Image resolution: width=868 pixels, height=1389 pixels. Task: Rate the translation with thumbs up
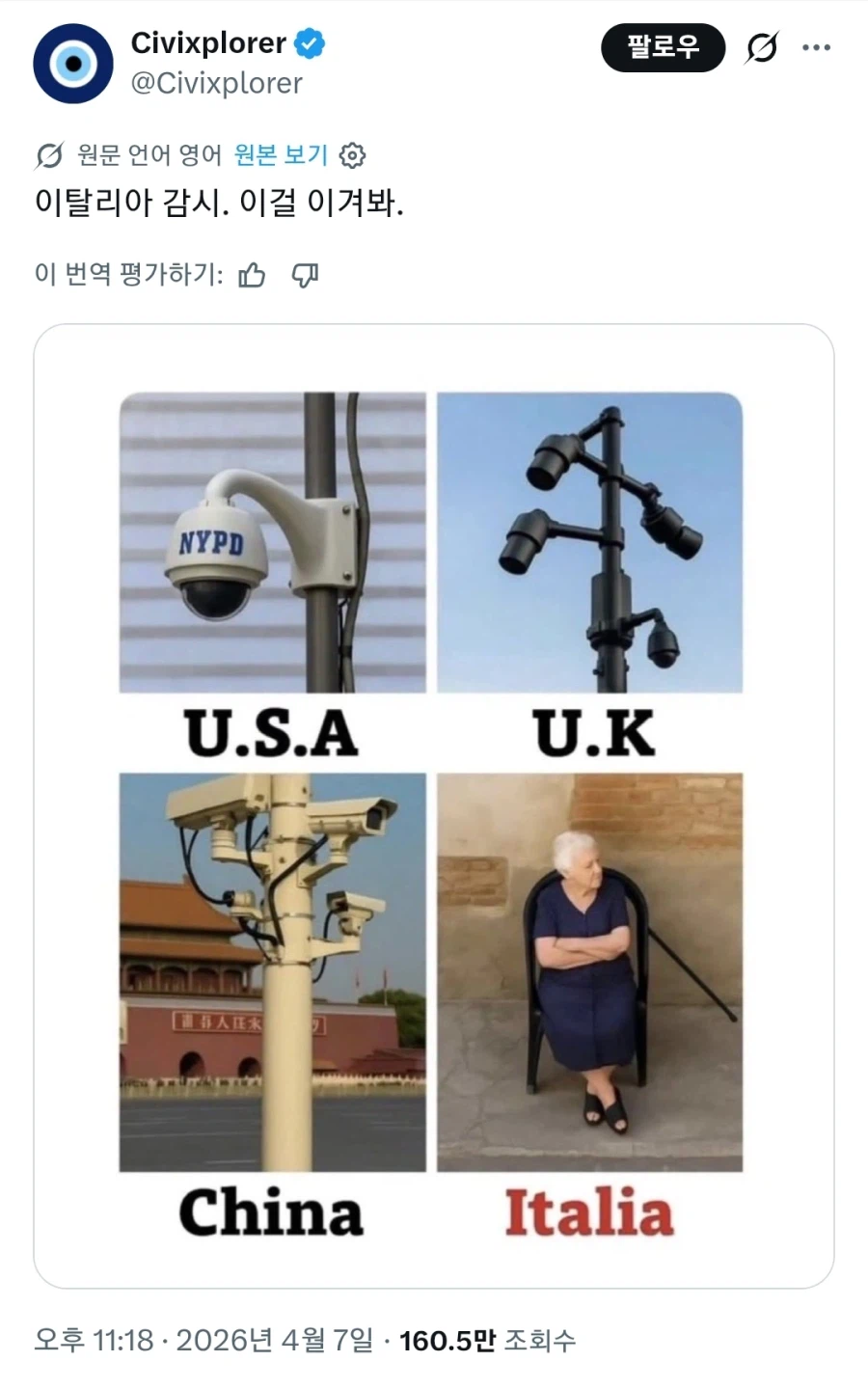click(x=252, y=276)
